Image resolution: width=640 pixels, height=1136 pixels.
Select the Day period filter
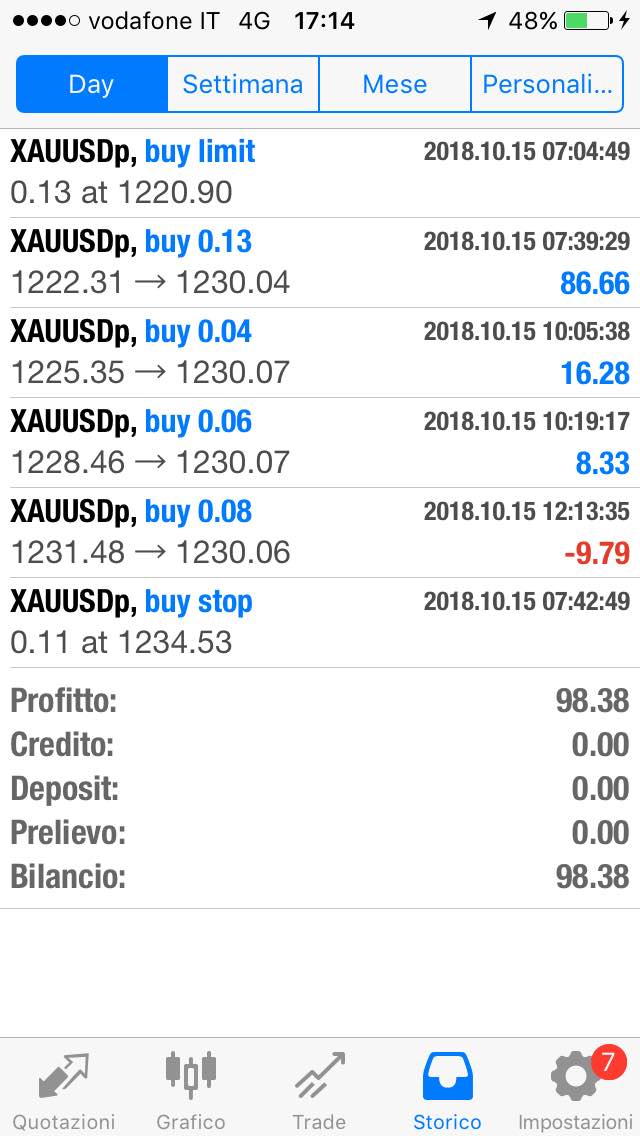click(x=91, y=84)
